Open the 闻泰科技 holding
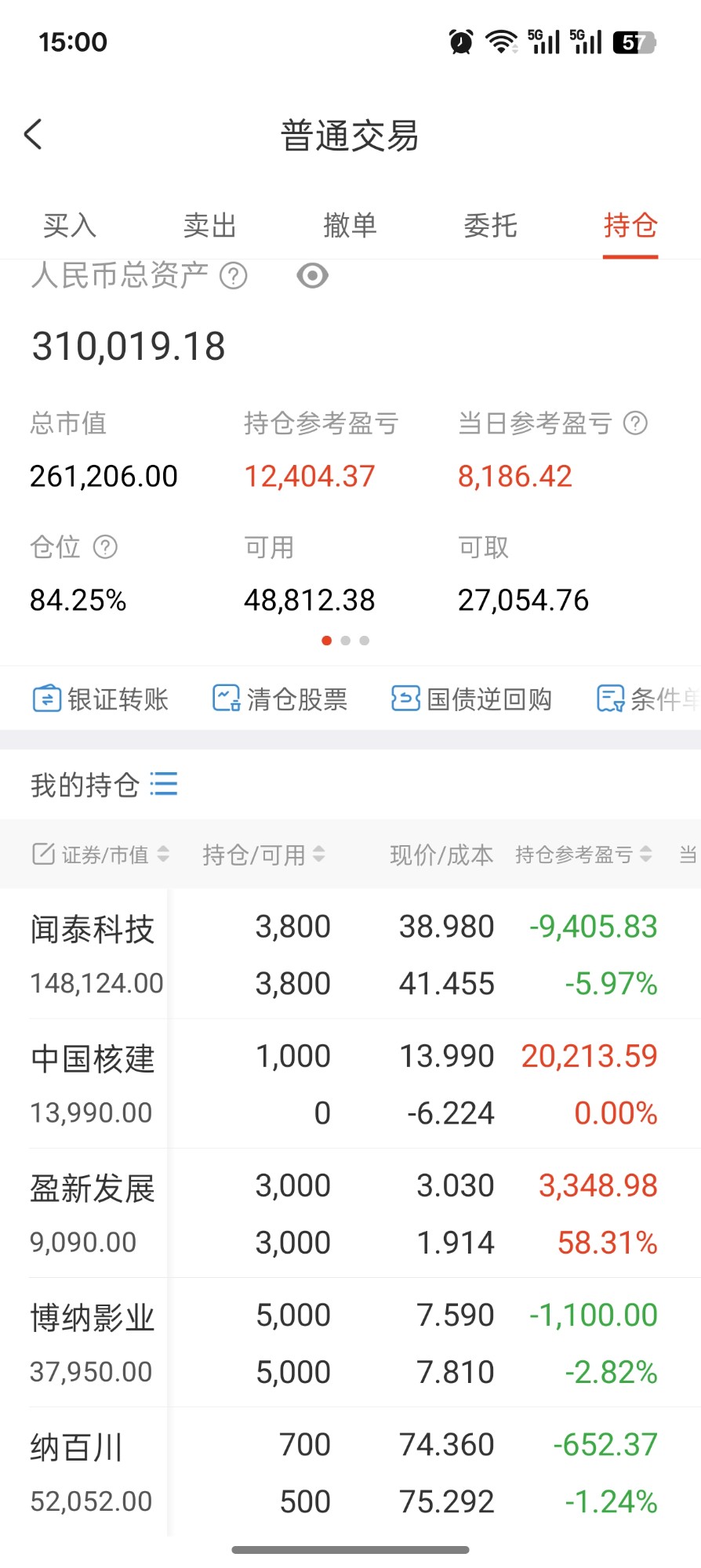The height and width of the screenshot is (1568, 701). tap(93, 930)
